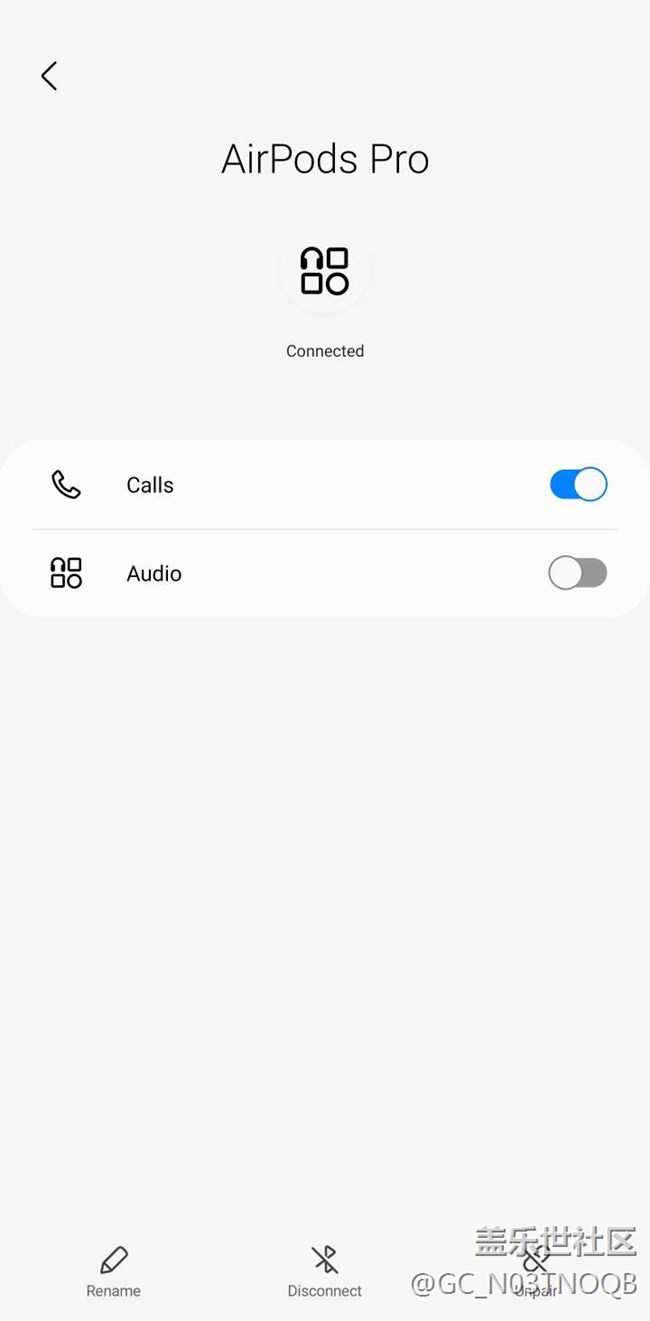Image resolution: width=650 pixels, height=1321 pixels.
Task: Enable the Audio toggle
Action: 578,573
